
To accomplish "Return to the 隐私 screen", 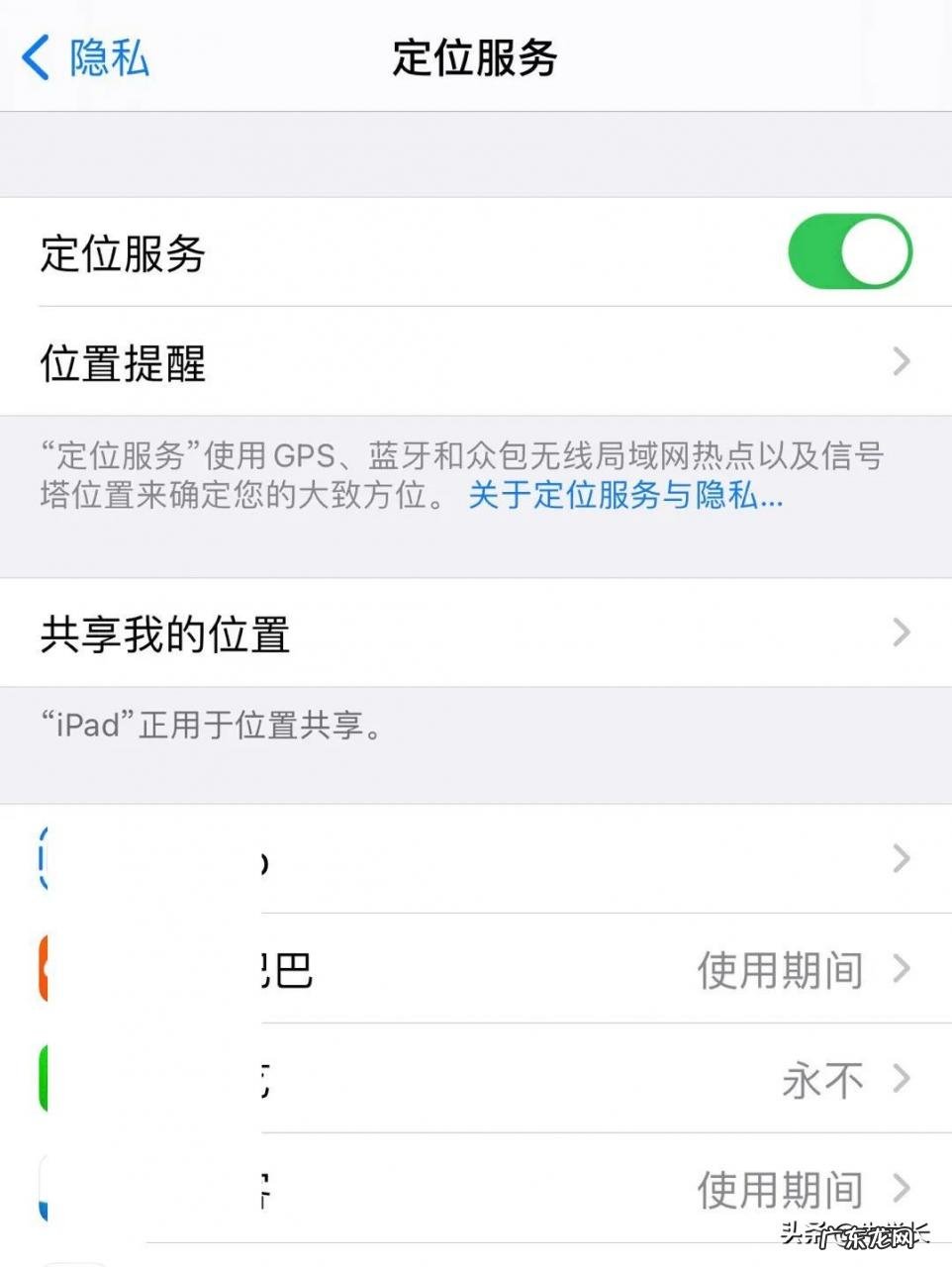I will (x=84, y=58).
